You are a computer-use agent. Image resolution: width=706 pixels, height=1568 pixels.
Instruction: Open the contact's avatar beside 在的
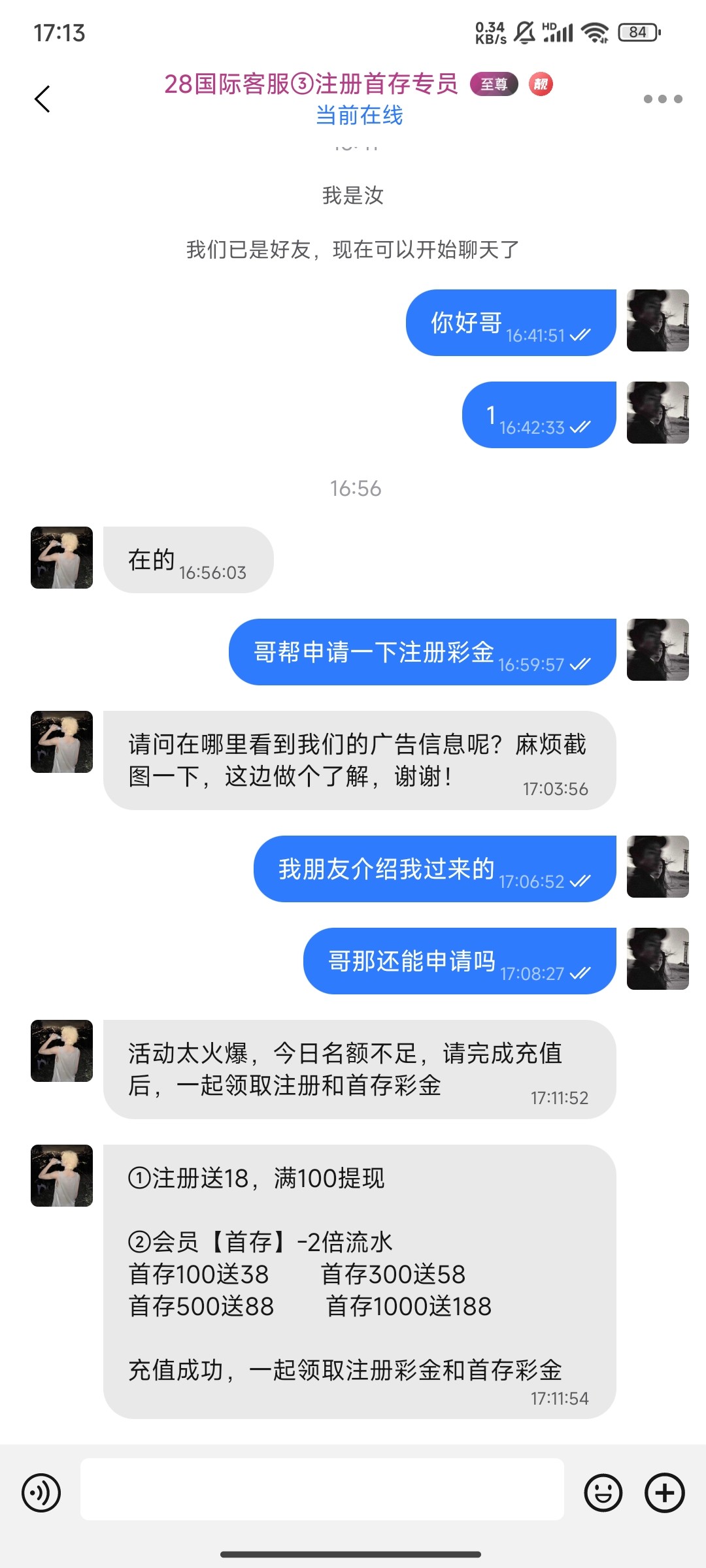[61, 557]
